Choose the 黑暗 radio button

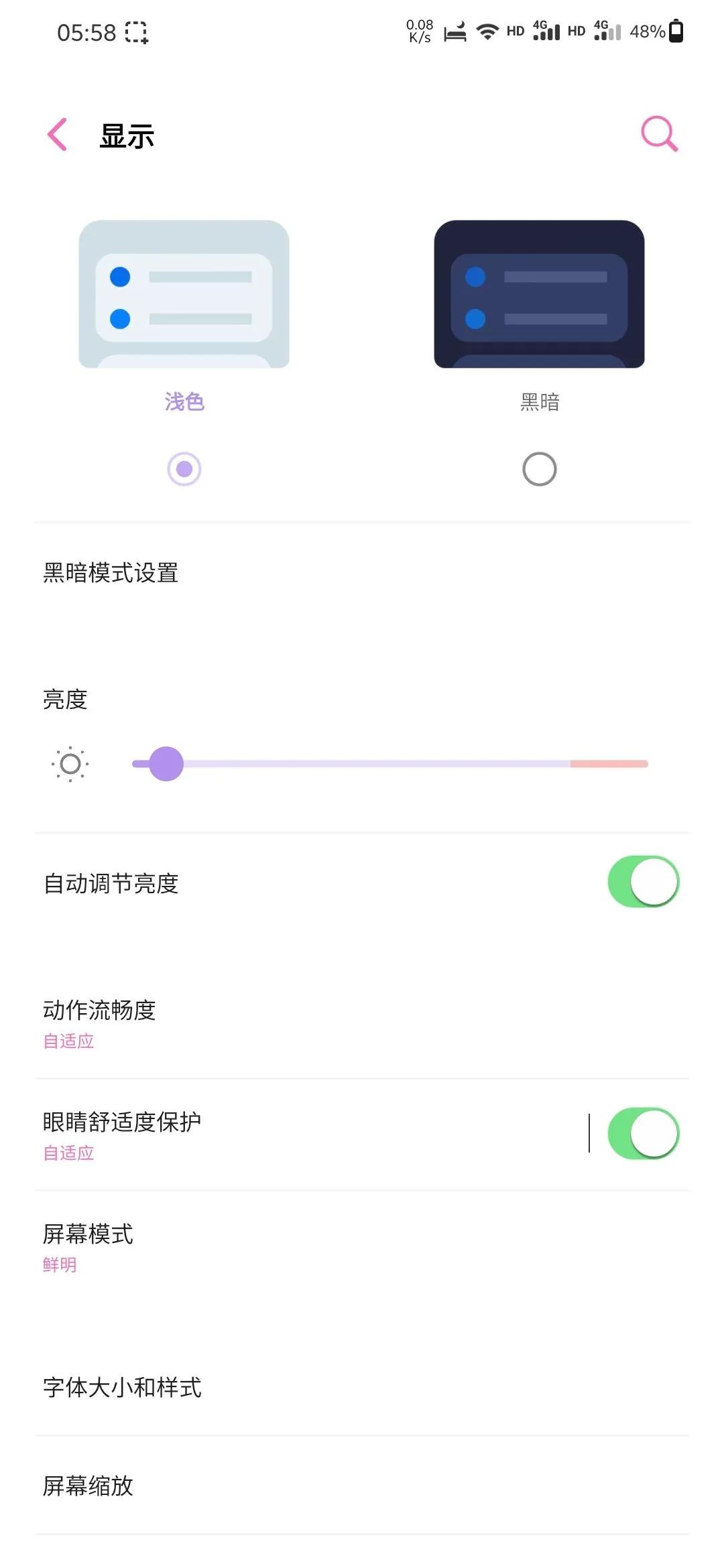[540, 469]
